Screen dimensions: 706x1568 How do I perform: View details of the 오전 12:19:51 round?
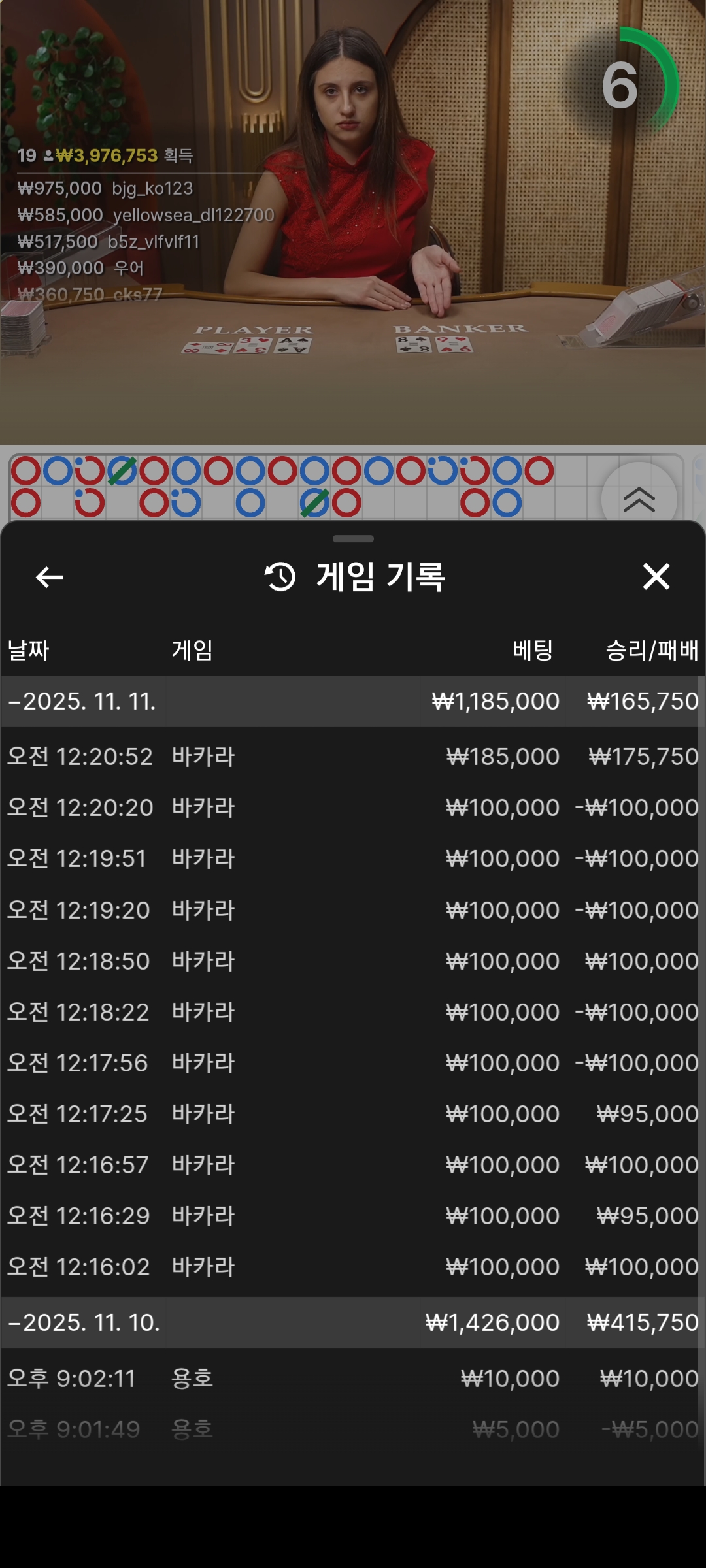click(x=353, y=858)
